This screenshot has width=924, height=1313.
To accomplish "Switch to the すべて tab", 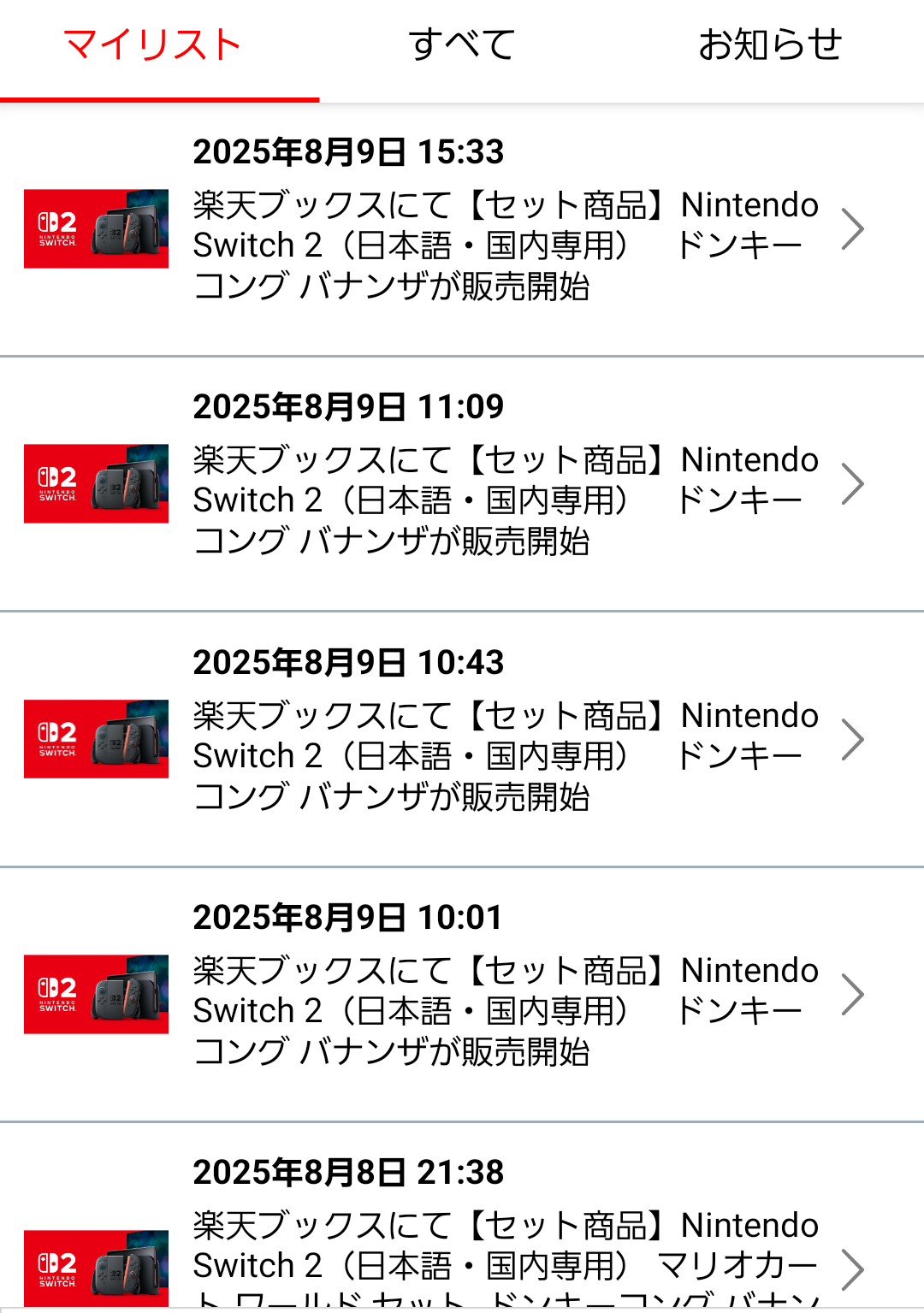I will coord(462,45).
